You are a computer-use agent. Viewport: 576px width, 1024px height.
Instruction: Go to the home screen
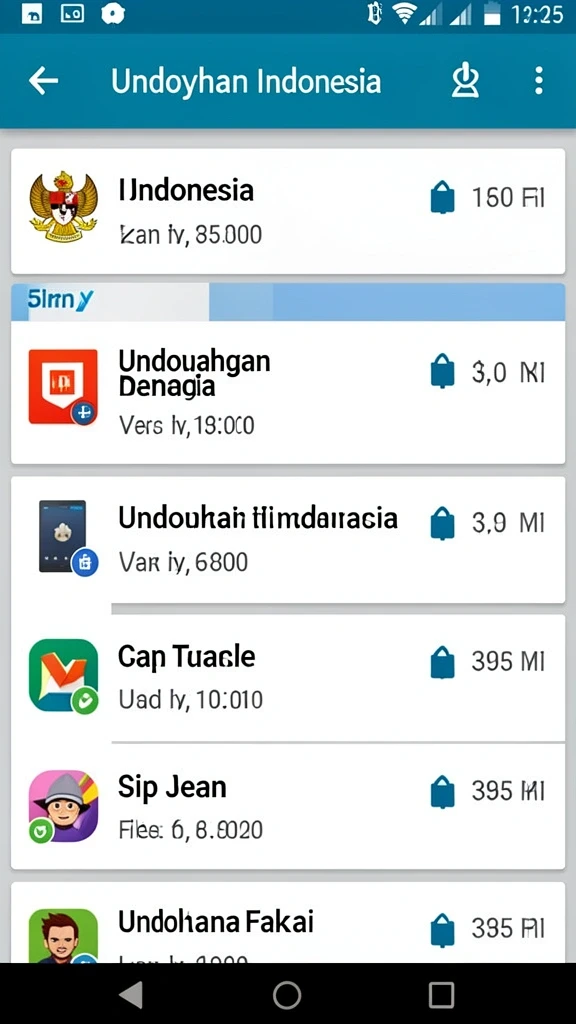(x=287, y=995)
